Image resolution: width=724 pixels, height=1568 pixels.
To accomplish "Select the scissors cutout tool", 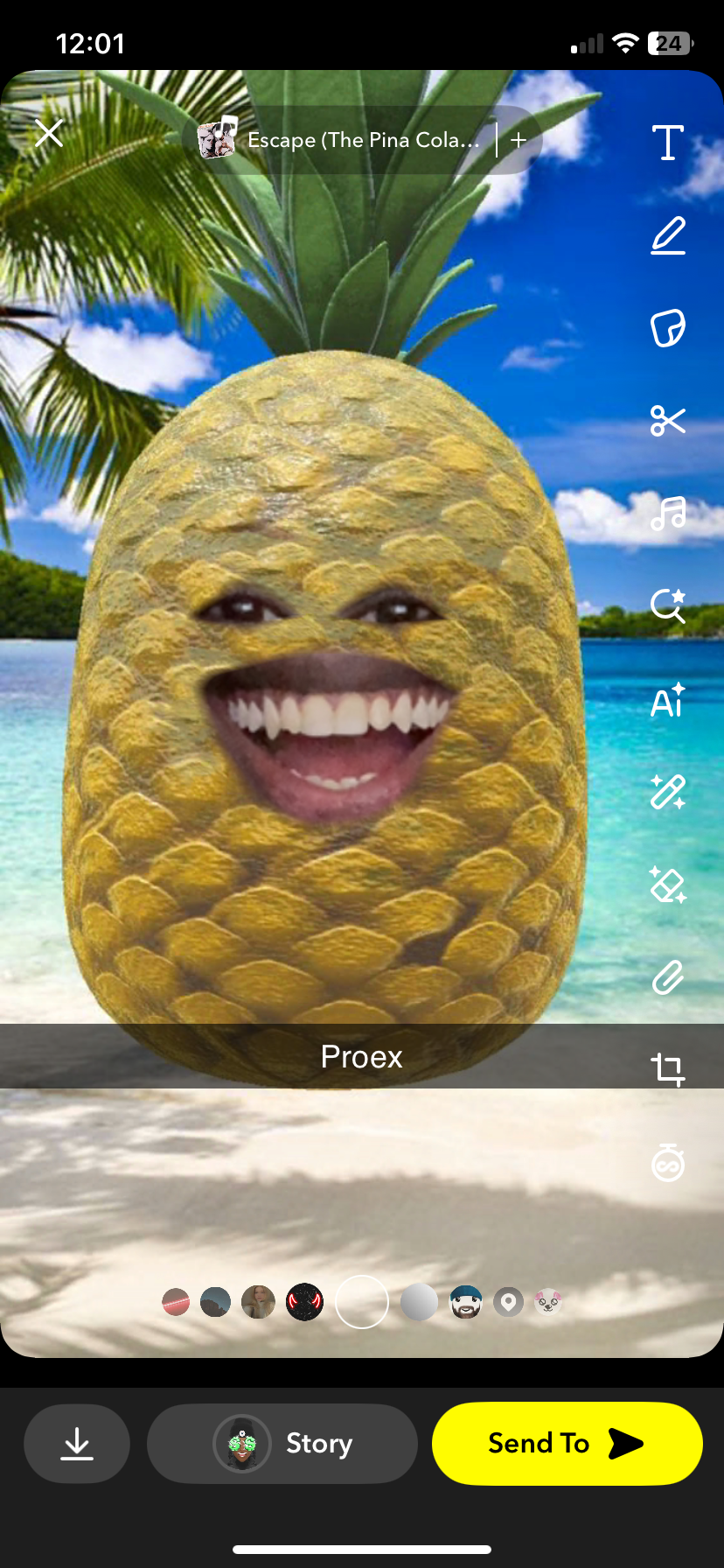I will pos(668,421).
